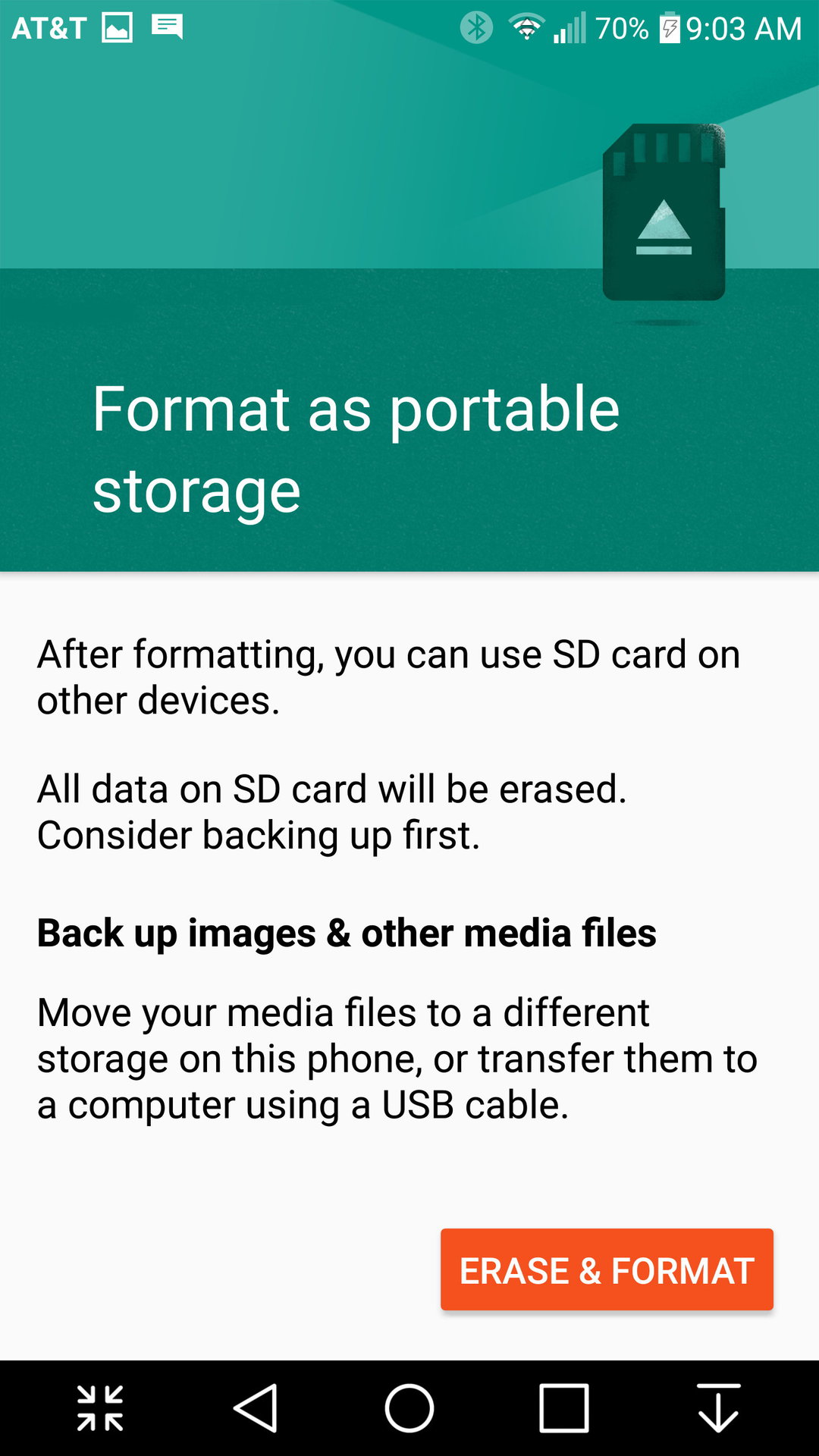Return to the home screen
Viewport: 819px width, 1456px height.
click(409, 1408)
